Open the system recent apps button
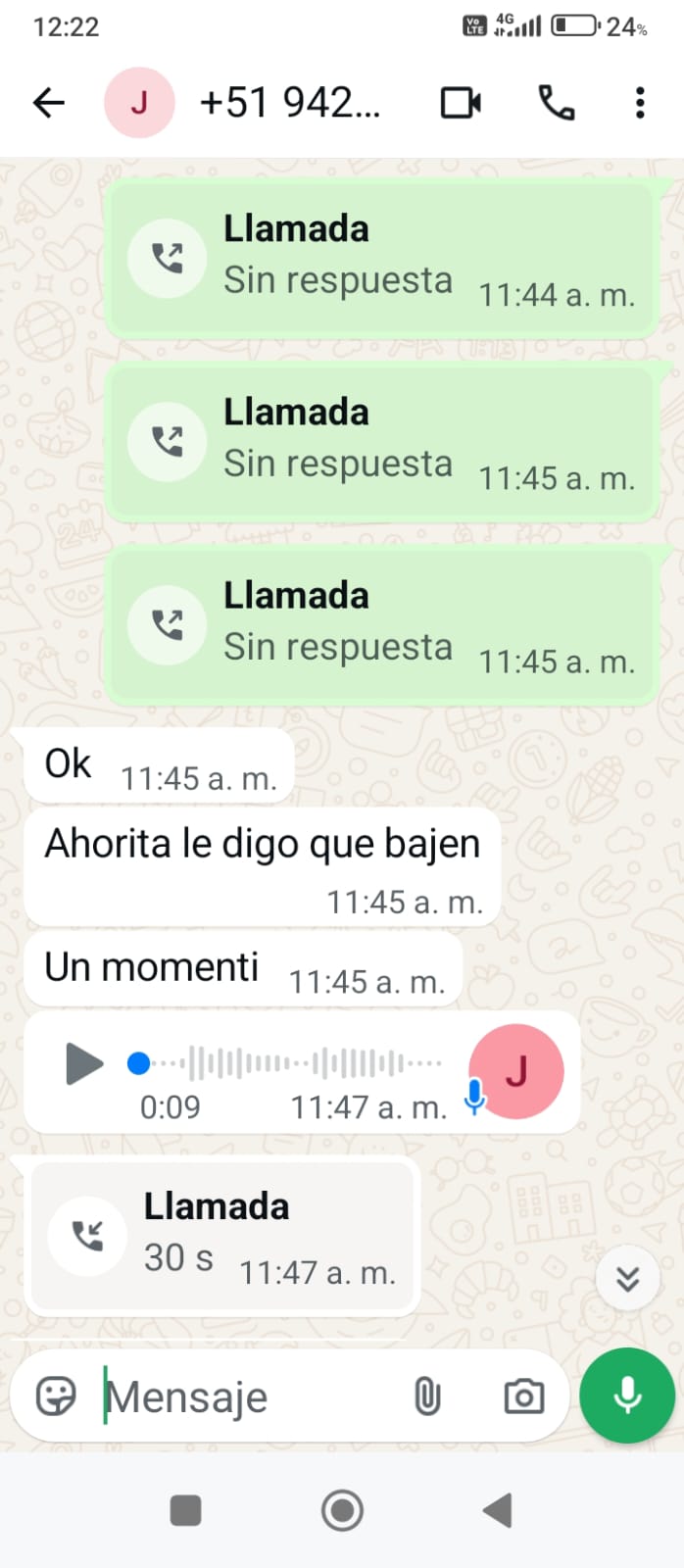Viewport: 684px width, 1568px height. (x=185, y=1510)
